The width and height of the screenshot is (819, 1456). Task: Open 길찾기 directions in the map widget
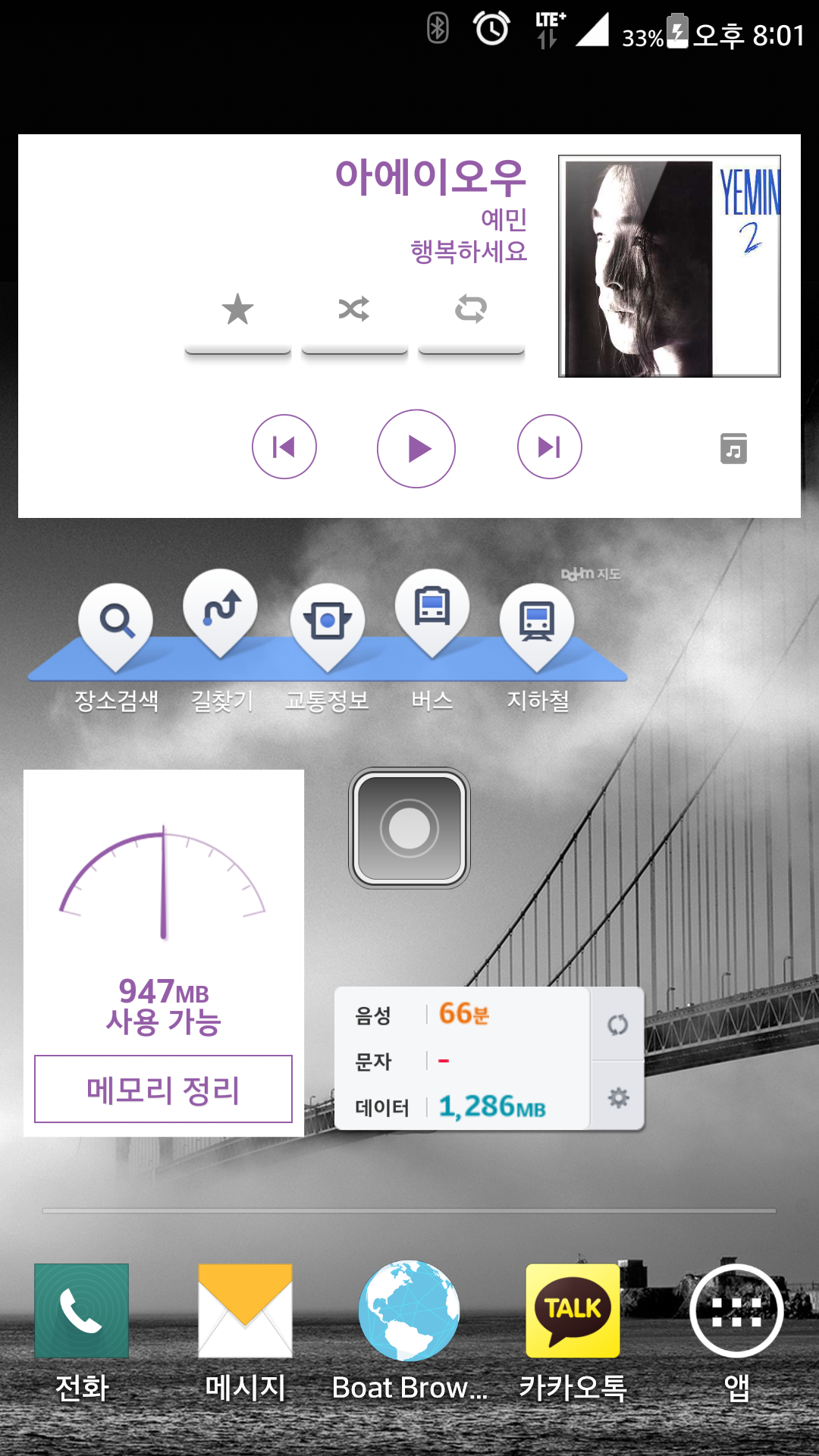[221, 609]
